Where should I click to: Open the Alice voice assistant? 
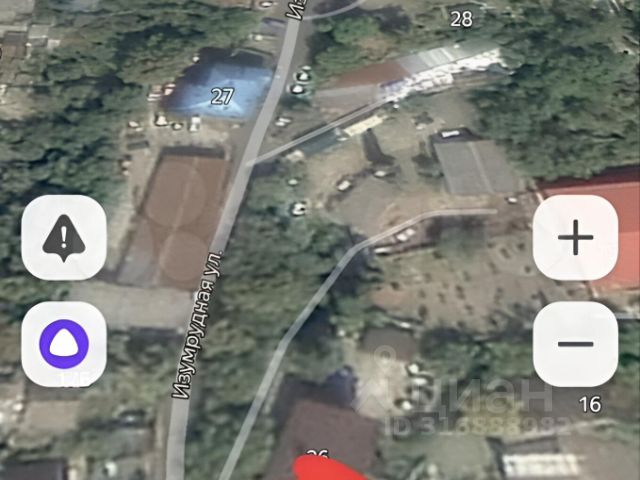(x=63, y=344)
